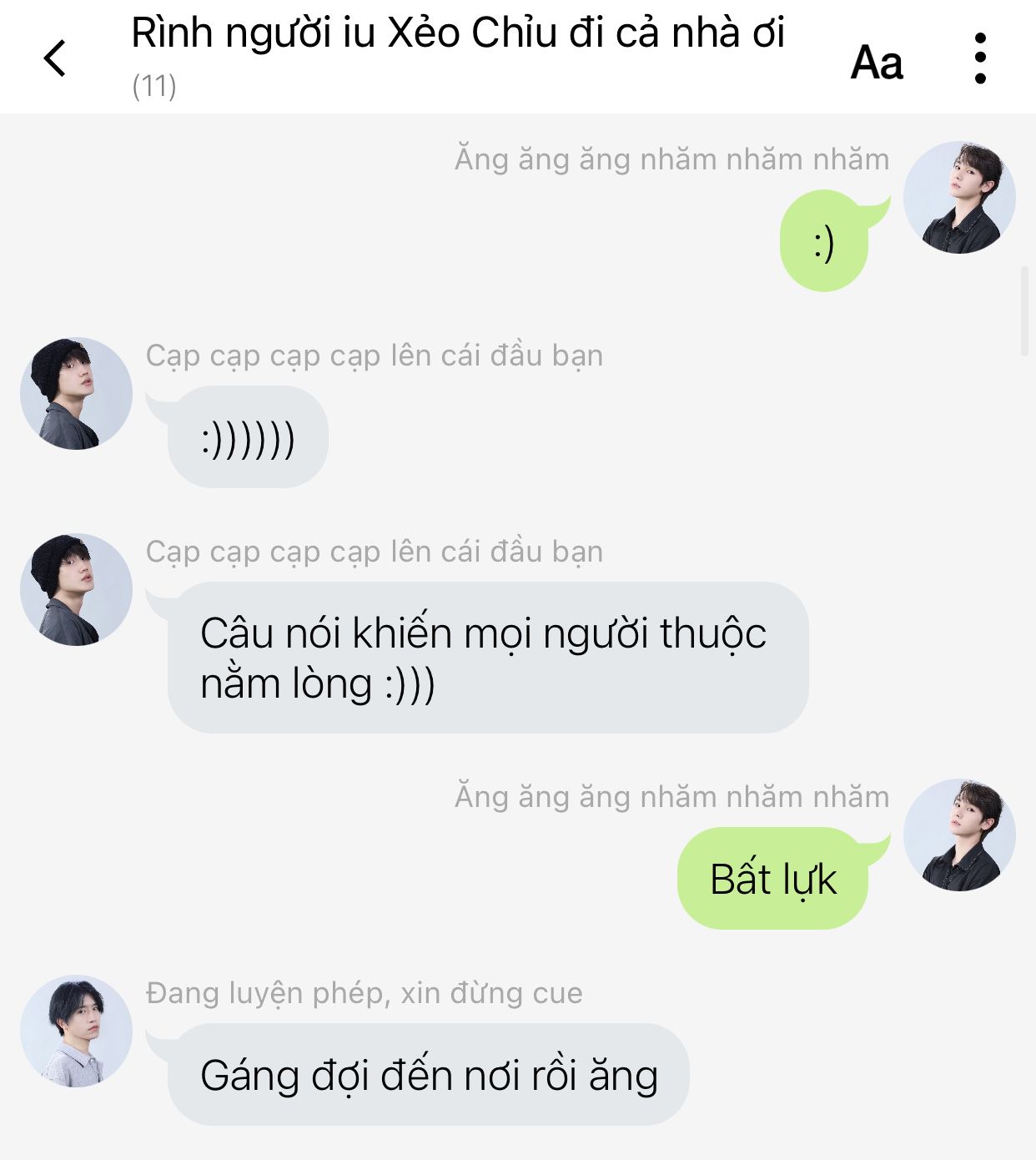Open profile picture next to ":))))))" message

click(76, 393)
